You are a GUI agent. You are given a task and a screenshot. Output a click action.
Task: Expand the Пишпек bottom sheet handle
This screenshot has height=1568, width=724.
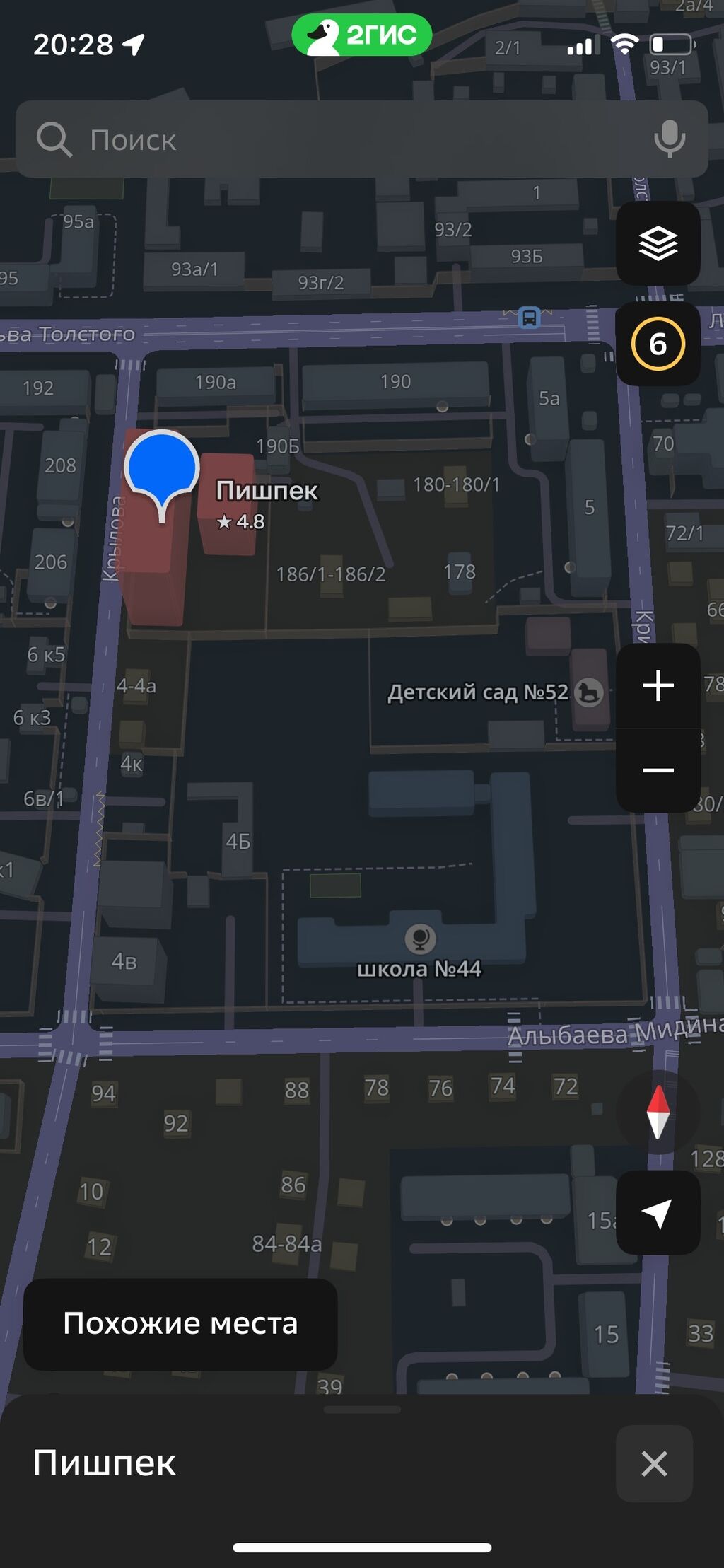[x=361, y=1410]
